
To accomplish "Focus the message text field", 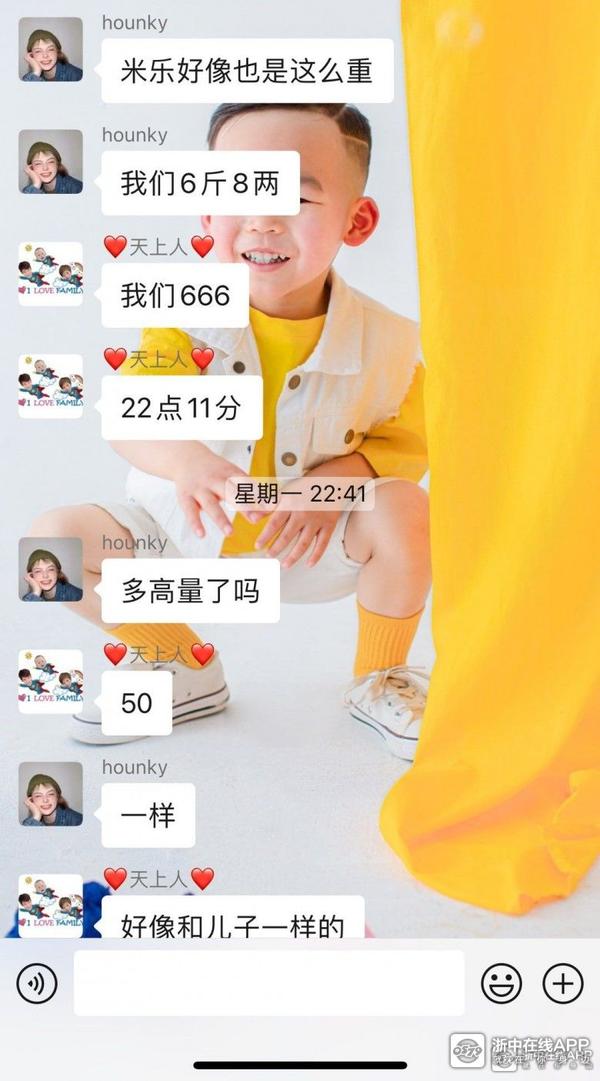I will (x=269, y=983).
